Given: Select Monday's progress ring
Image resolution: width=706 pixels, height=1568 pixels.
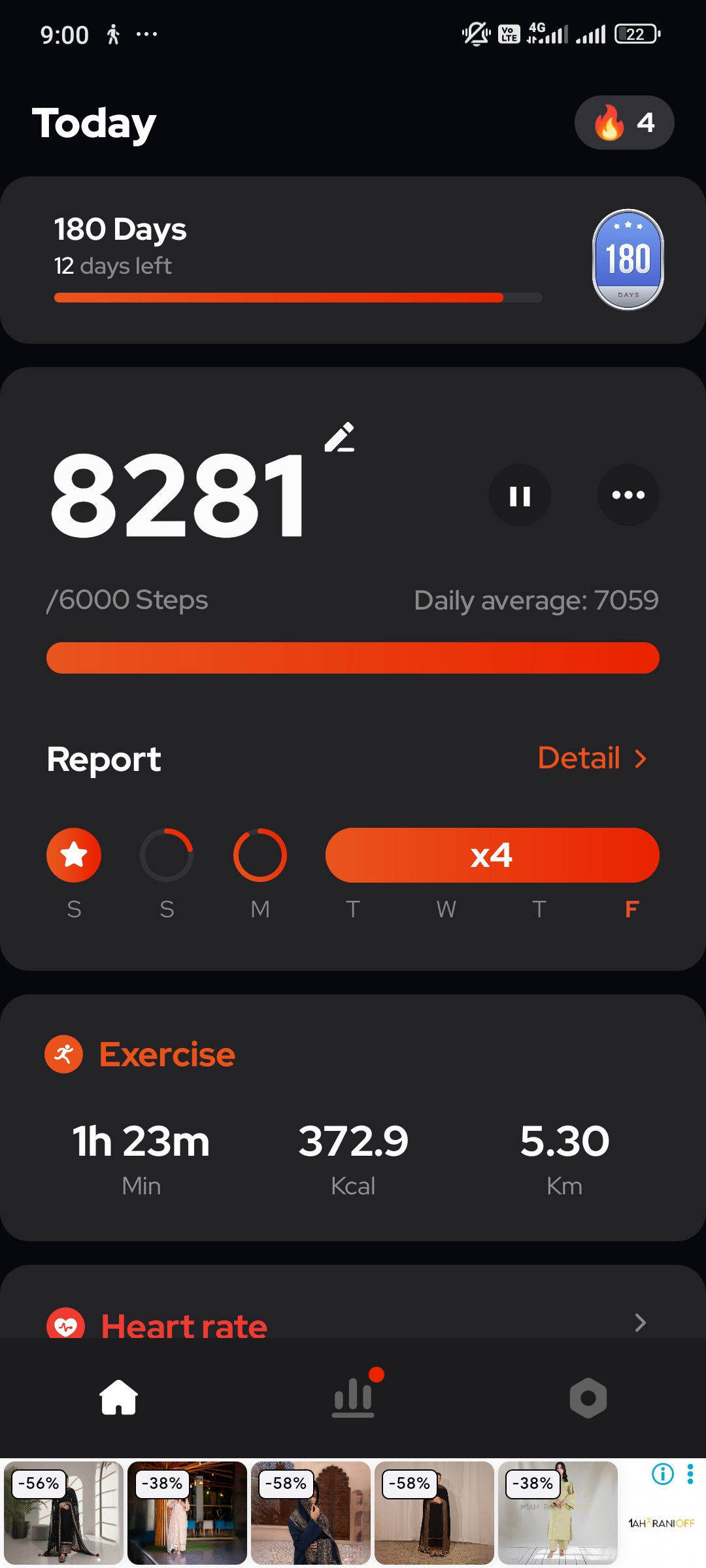Looking at the screenshot, I should click(260, 855).
